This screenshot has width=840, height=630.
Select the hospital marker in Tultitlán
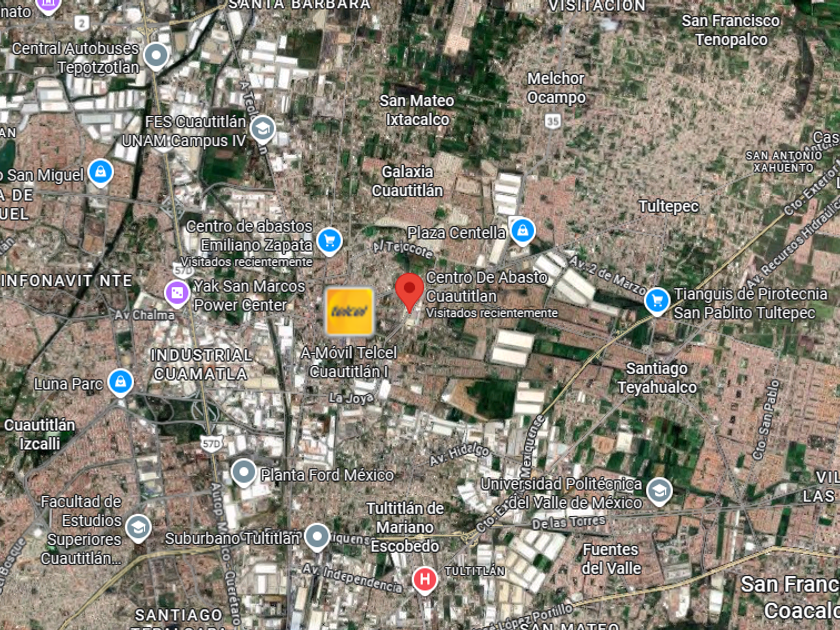[425, 579]
